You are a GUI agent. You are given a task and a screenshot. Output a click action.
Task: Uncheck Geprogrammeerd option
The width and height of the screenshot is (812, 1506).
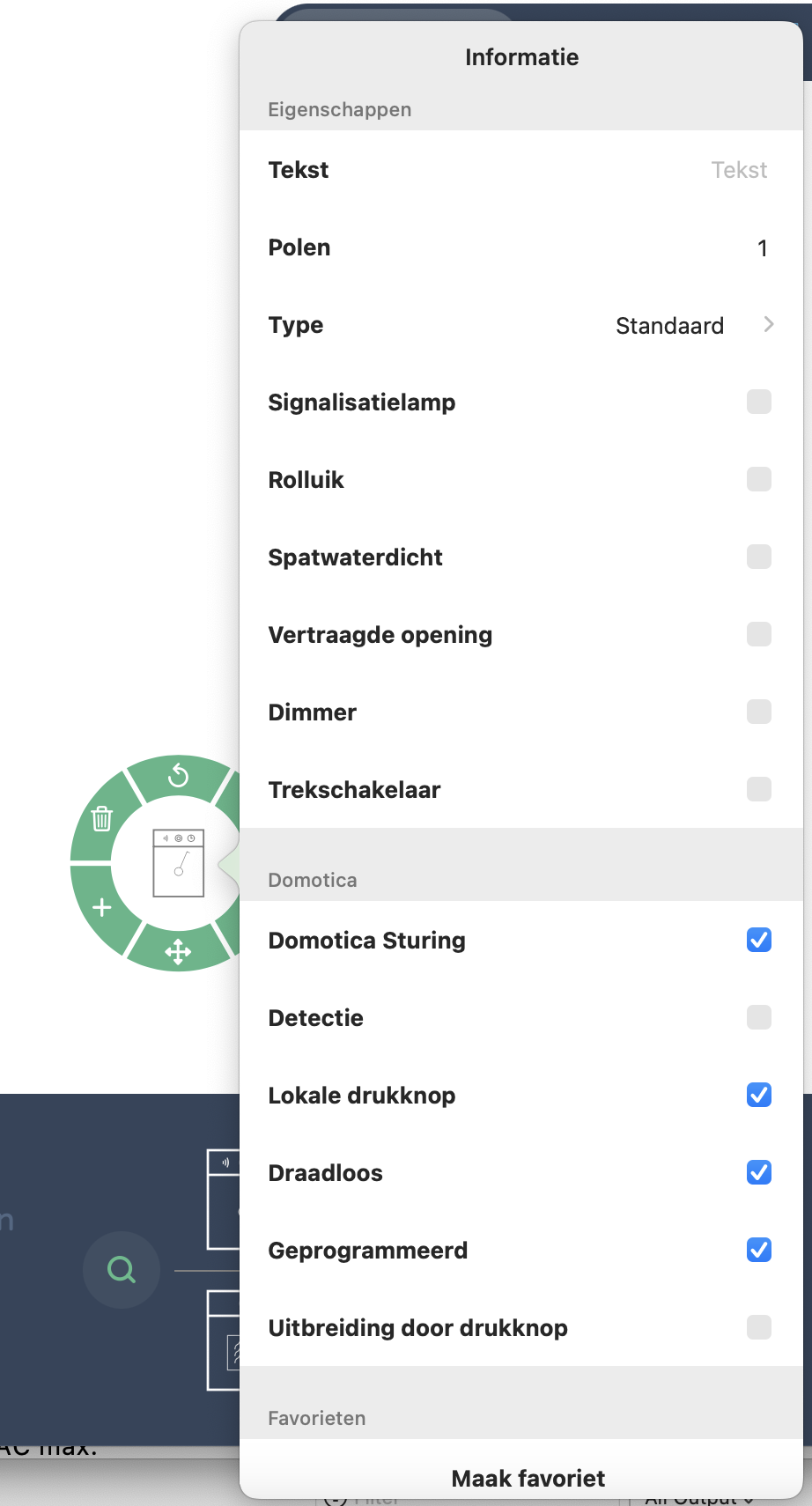[x=759, y=1250]
